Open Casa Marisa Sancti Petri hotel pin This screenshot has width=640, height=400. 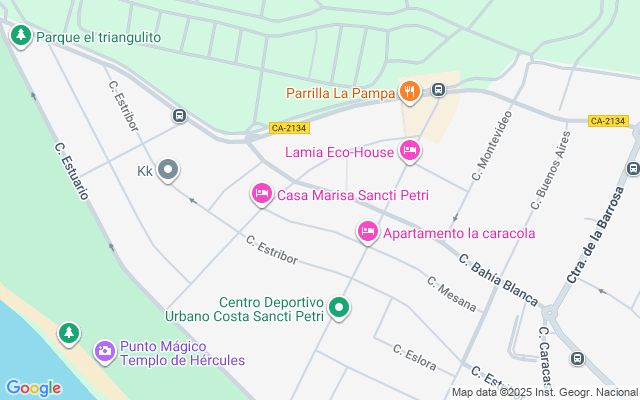click(x=262, y=194)
